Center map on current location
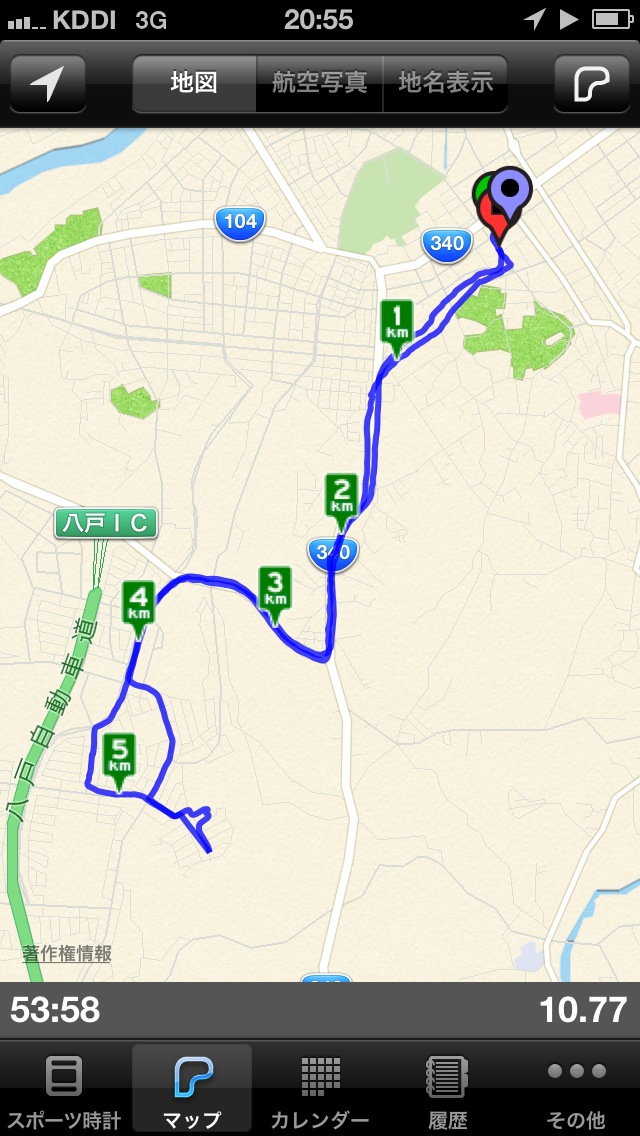 click(48, 84)
